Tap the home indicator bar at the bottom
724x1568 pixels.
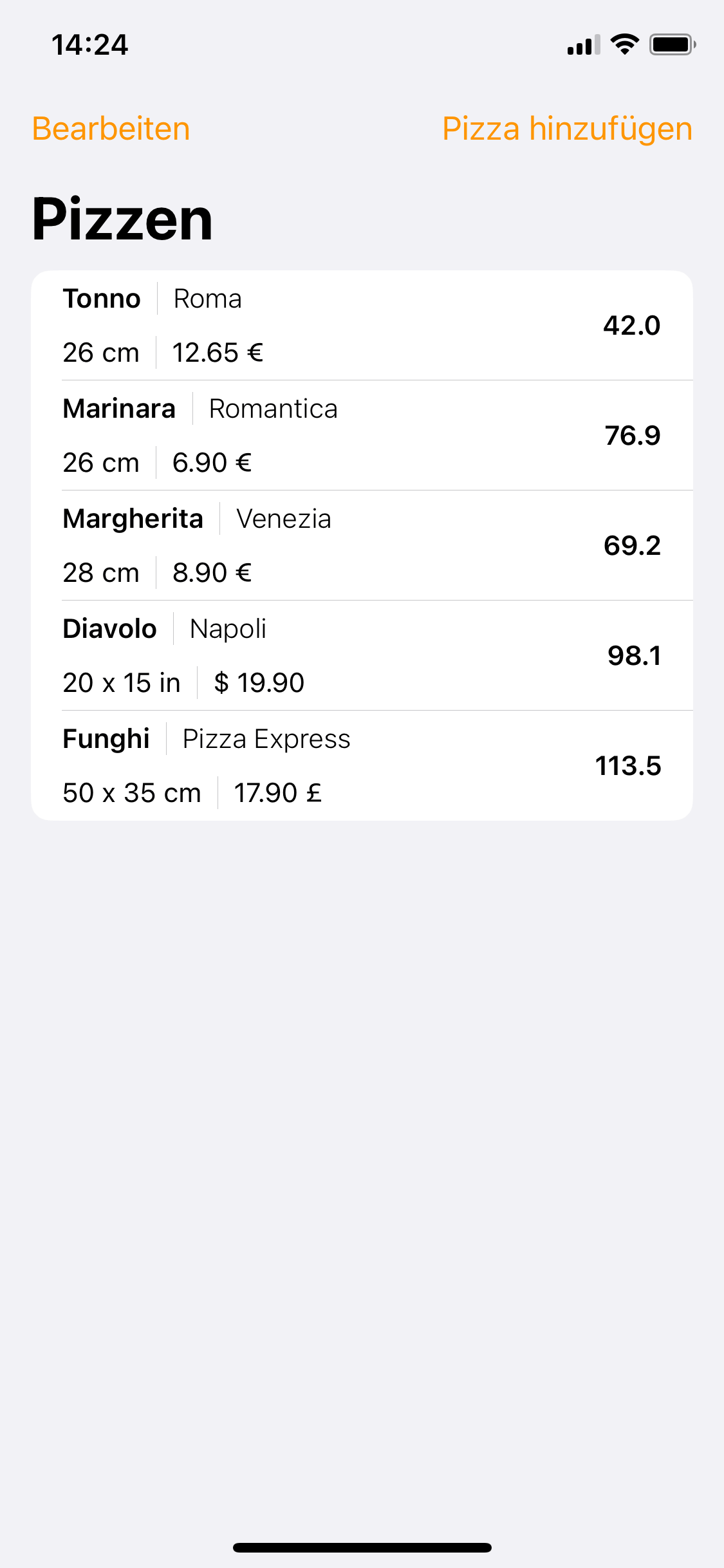click(x=362, y=1545)
